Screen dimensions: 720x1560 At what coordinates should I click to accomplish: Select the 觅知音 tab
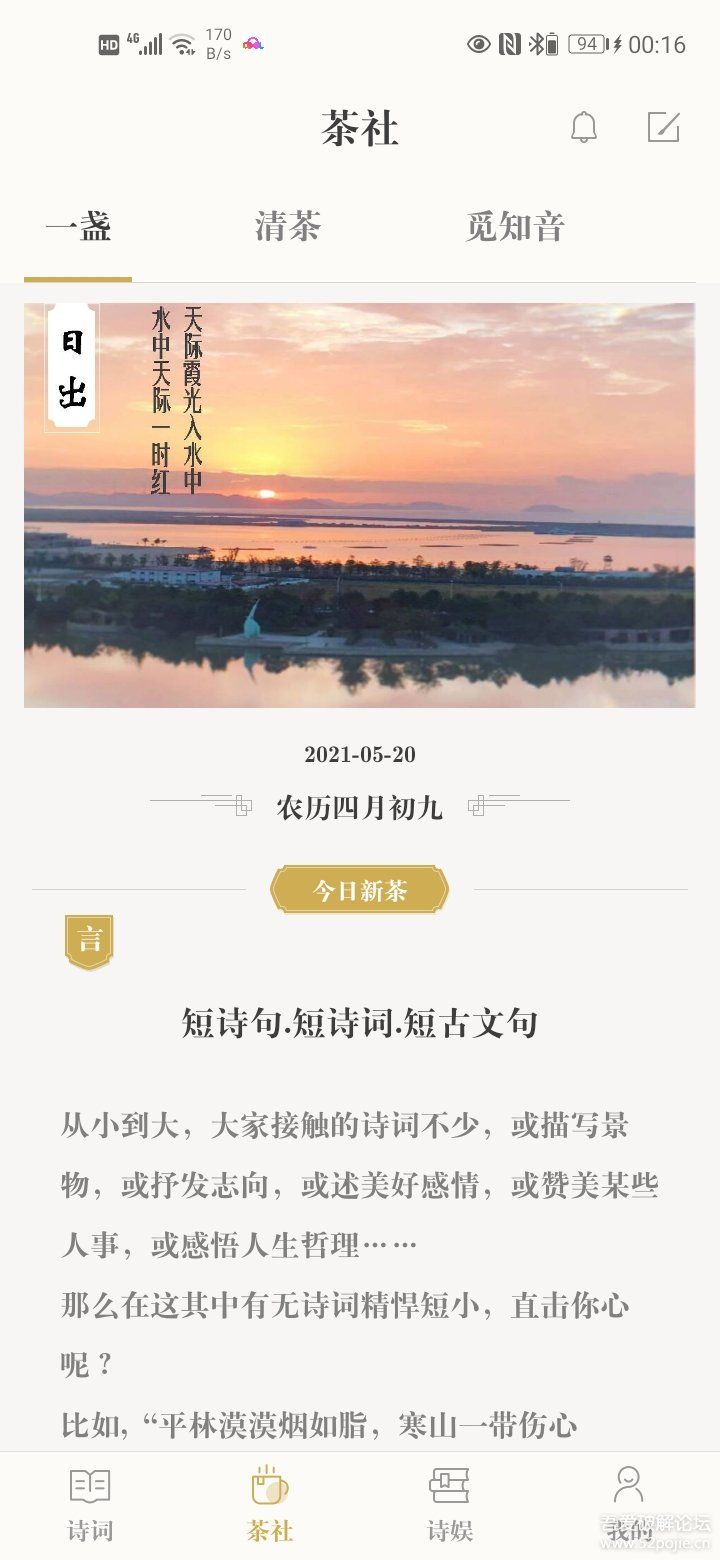click(515, 228)
